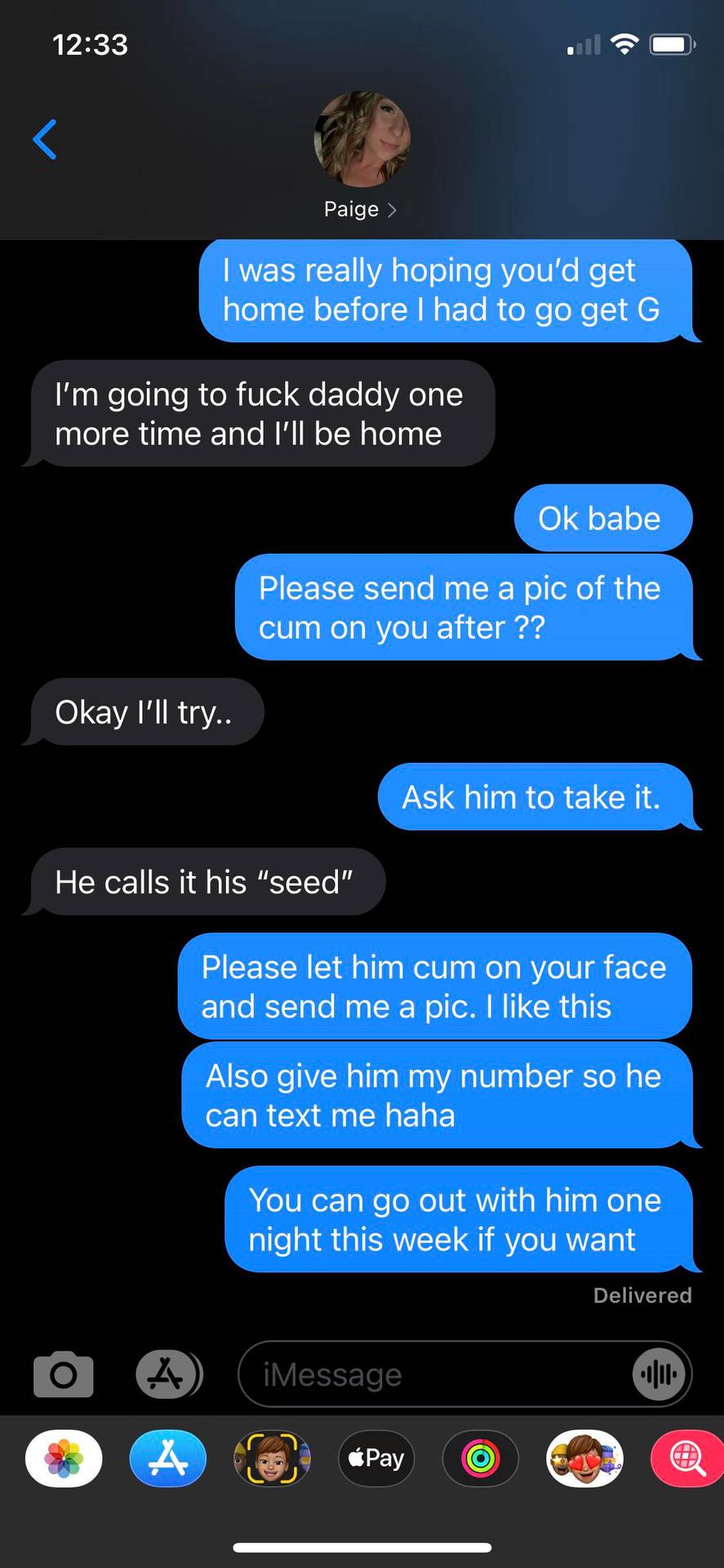Image resolution: width=724 pixels, height=1568 pixels.
Task: Tap the 'Ok babe' message bubble
Action: (602, 517)
